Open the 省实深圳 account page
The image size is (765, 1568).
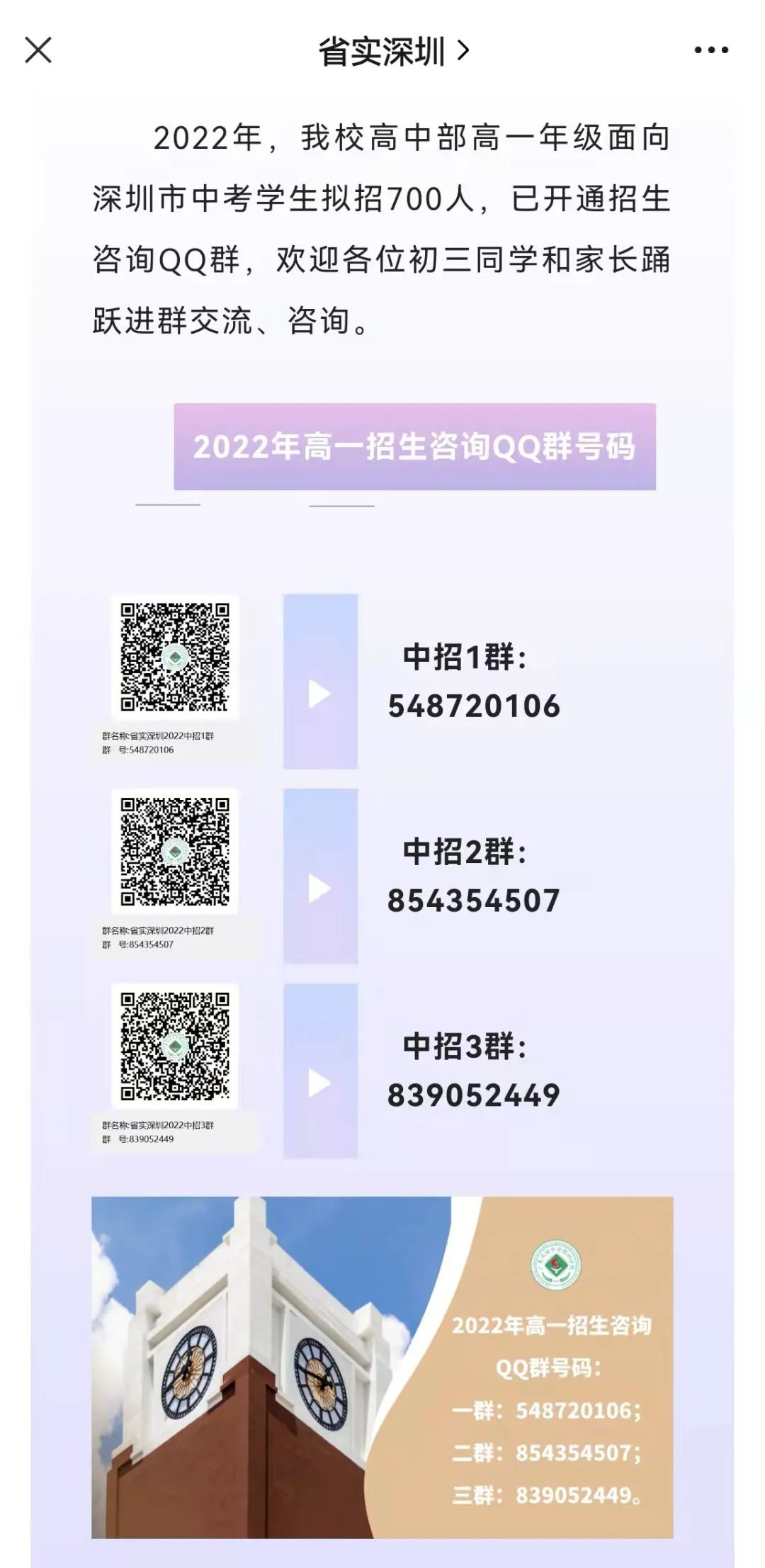[x=393, y=51]
